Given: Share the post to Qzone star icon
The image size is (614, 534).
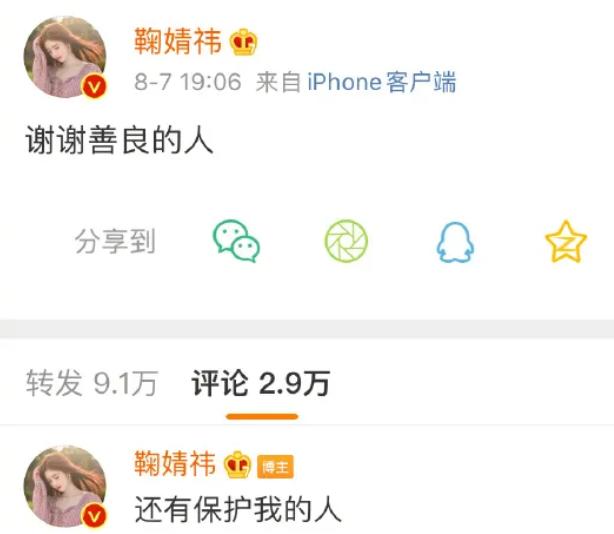Looking at the screenshot, I should point(565,241).
